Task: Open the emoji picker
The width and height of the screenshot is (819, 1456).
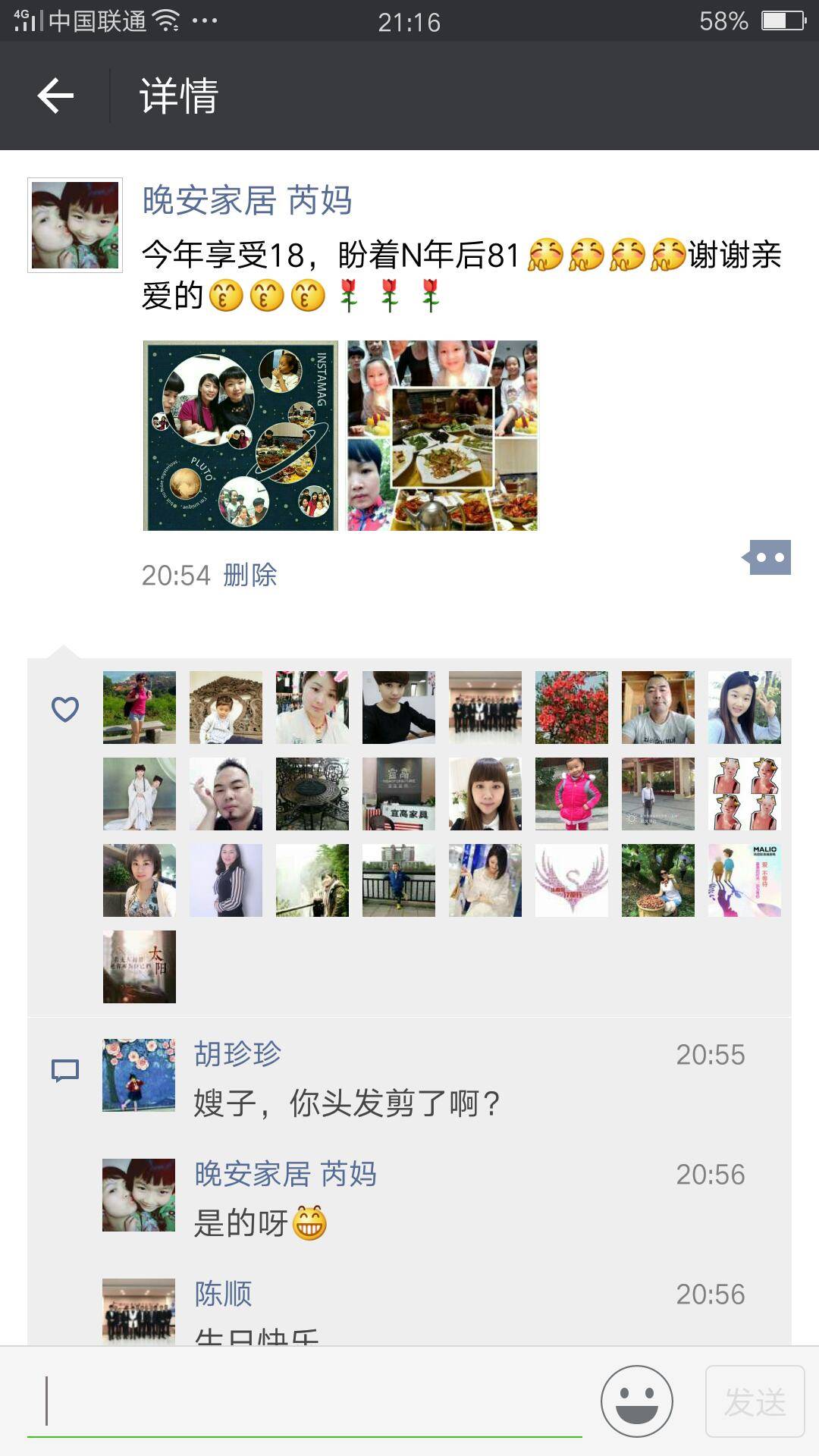Action: pyautogui.click(x=636, y=1401)
